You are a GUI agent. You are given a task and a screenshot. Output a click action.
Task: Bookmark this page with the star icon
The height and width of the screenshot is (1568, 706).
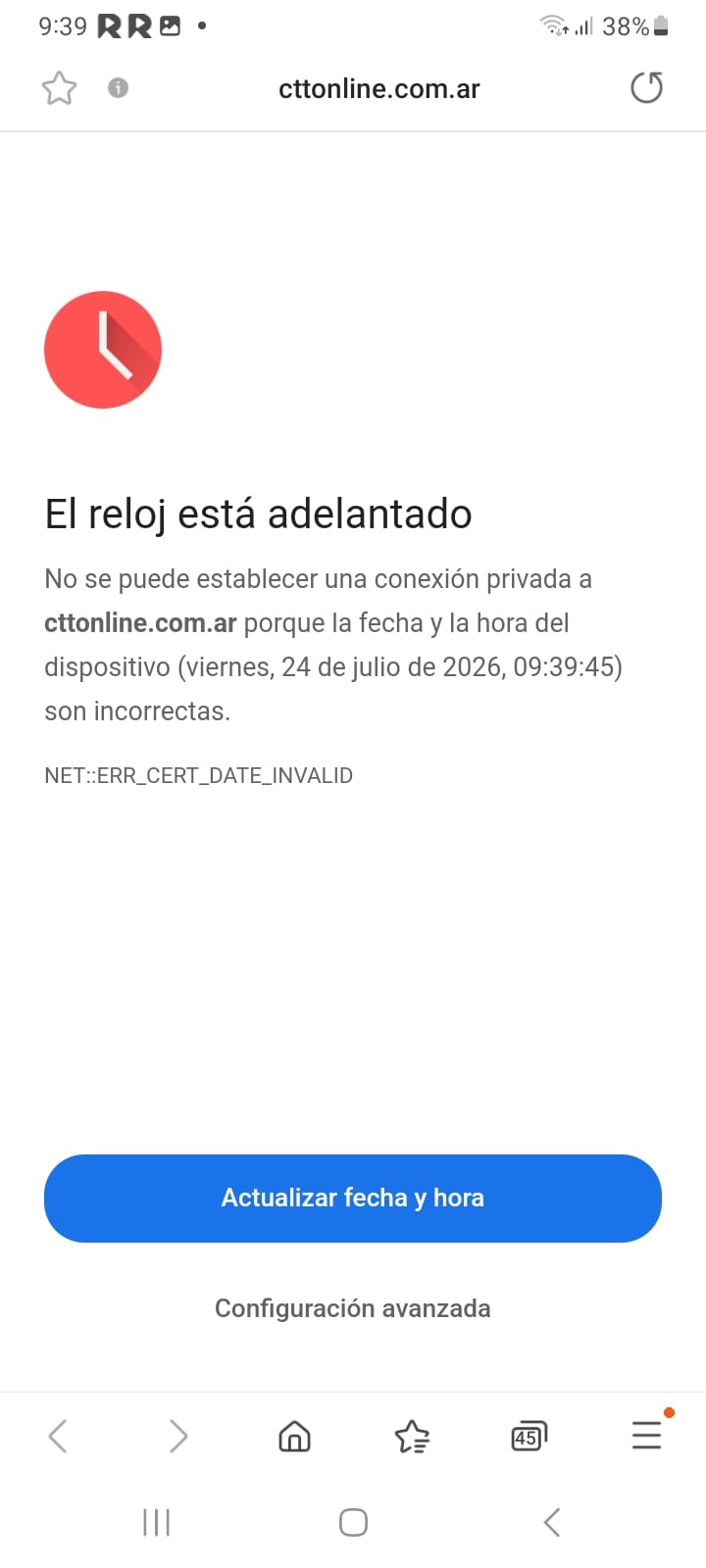pyautogui.click(x=59, y=88)
